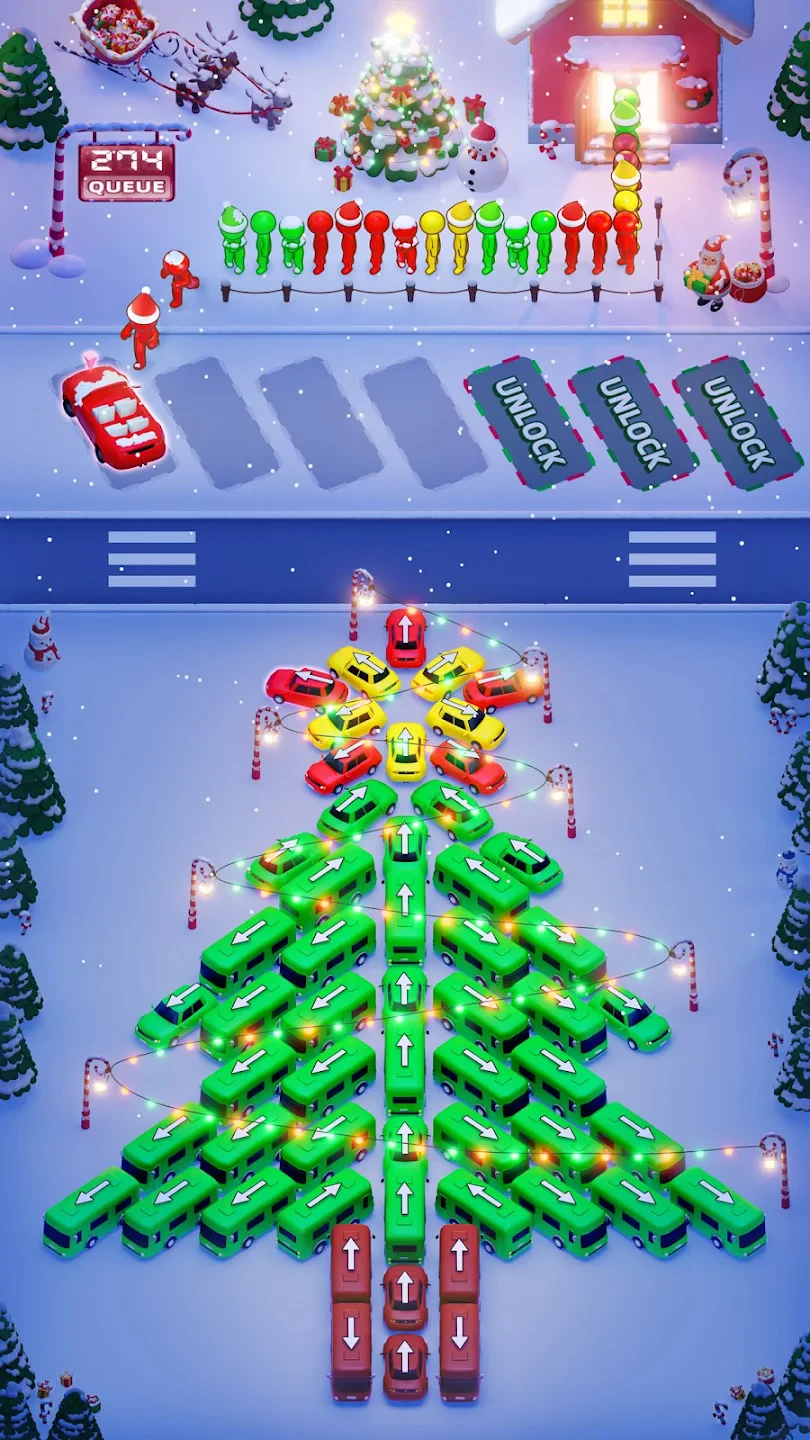Unlock the middle locked parking slot
Viewport: 810px width, 1440px height.
coord(633,422)
